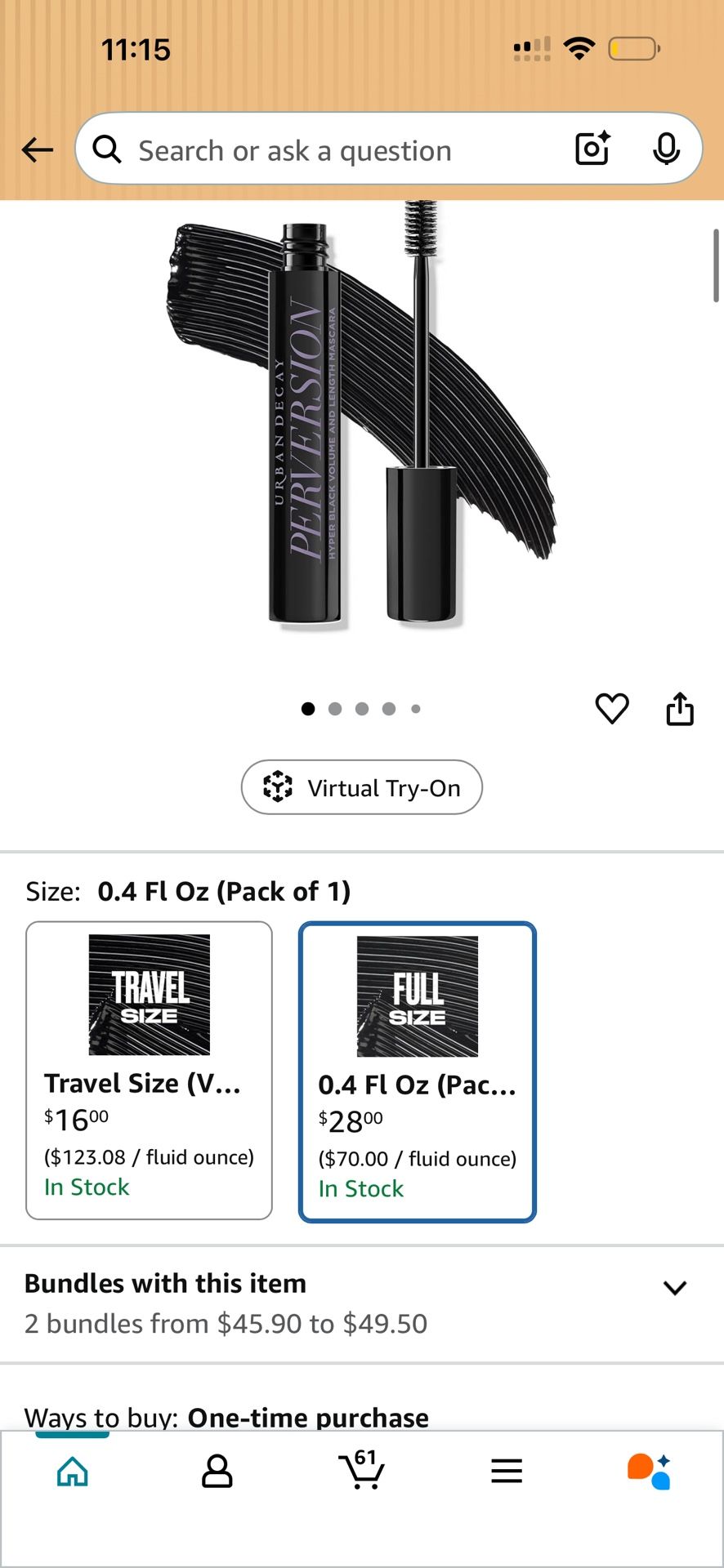Open the hamburger menu
The image size is (724, 1568).
coord(507,1470)
